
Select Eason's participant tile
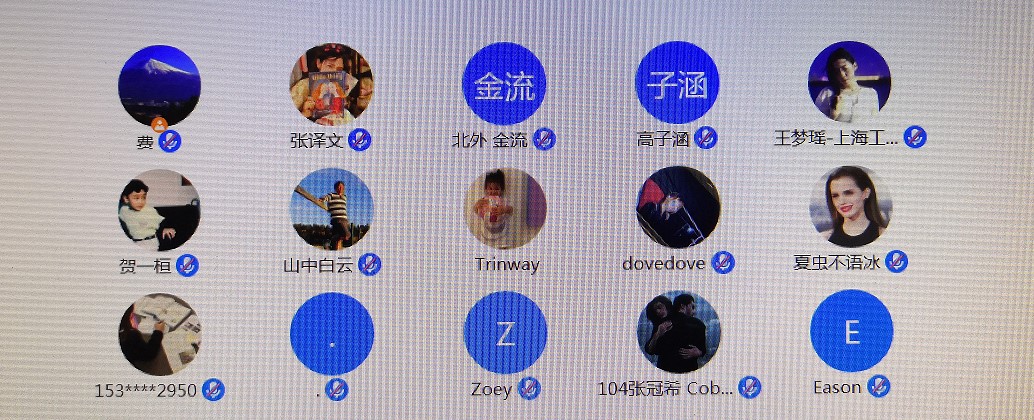(x=851, y=331)
